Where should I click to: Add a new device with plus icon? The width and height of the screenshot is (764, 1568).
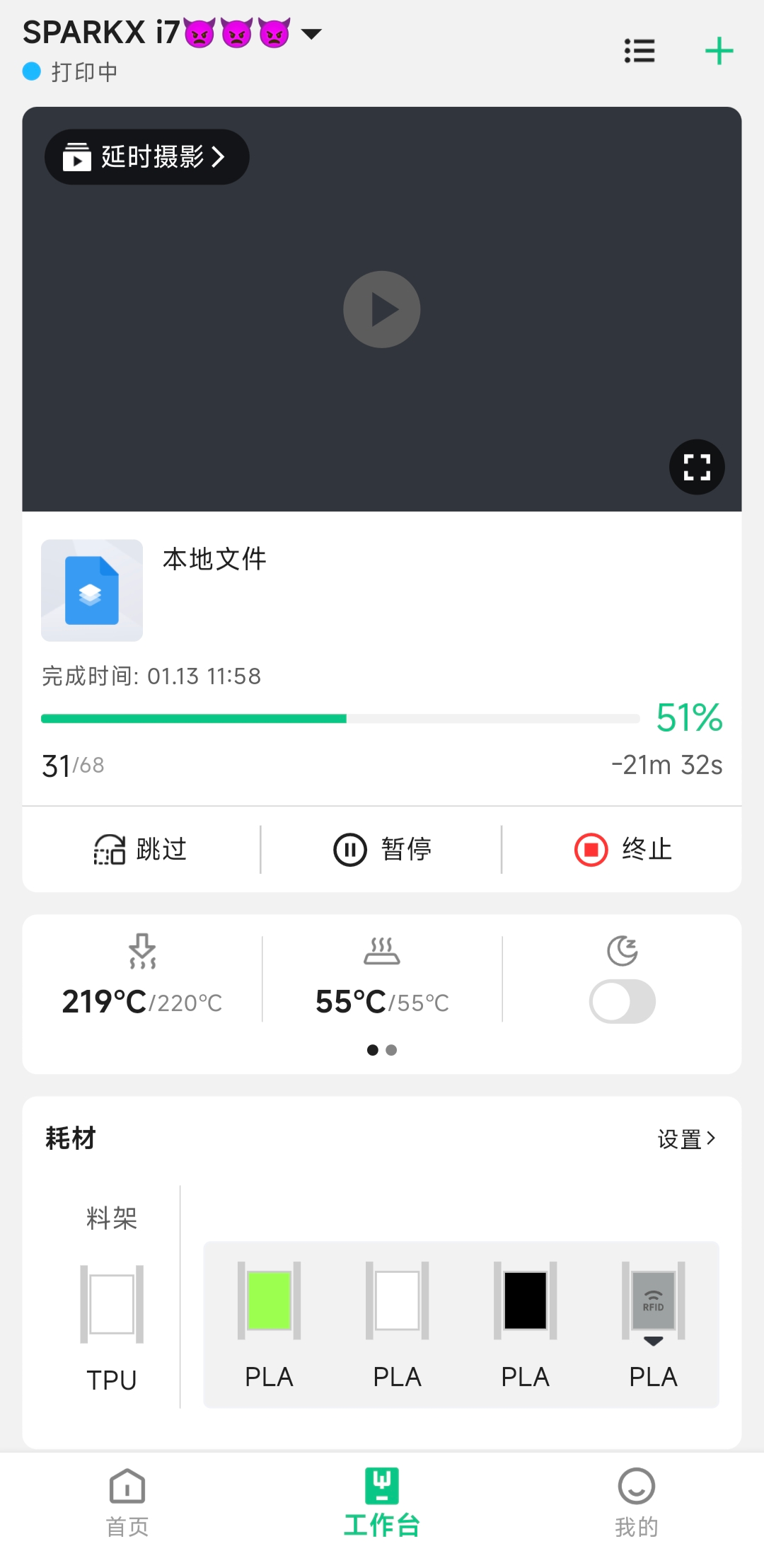719,51
